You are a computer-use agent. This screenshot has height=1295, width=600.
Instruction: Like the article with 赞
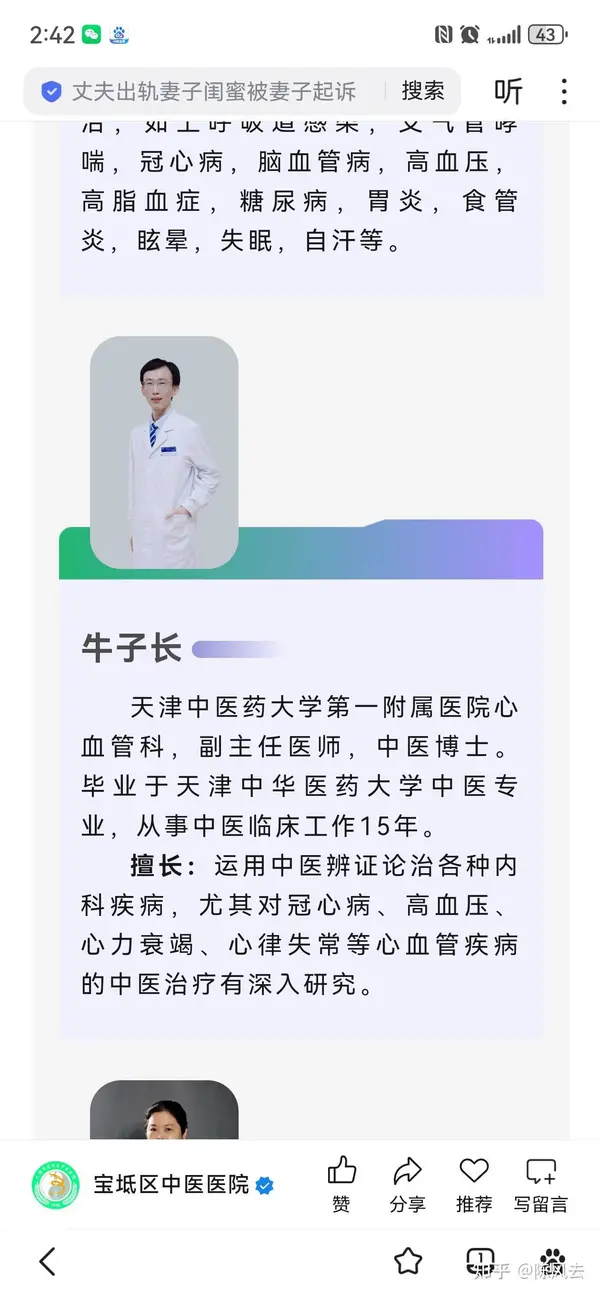341,1184
